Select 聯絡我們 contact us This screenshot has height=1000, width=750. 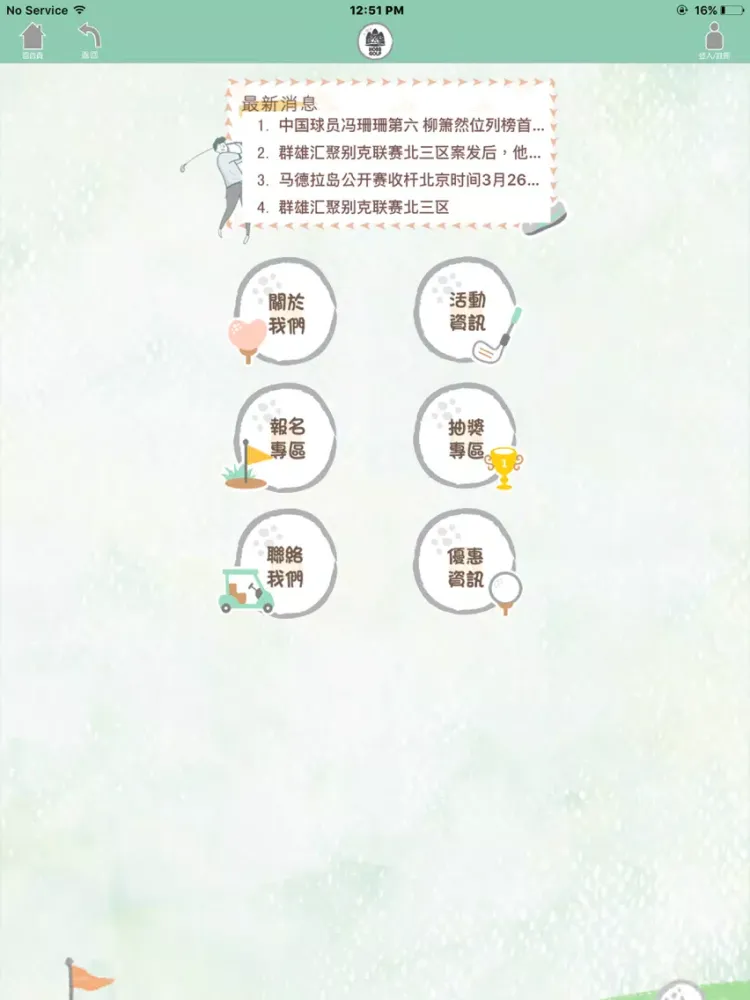(x=286, y=566)
